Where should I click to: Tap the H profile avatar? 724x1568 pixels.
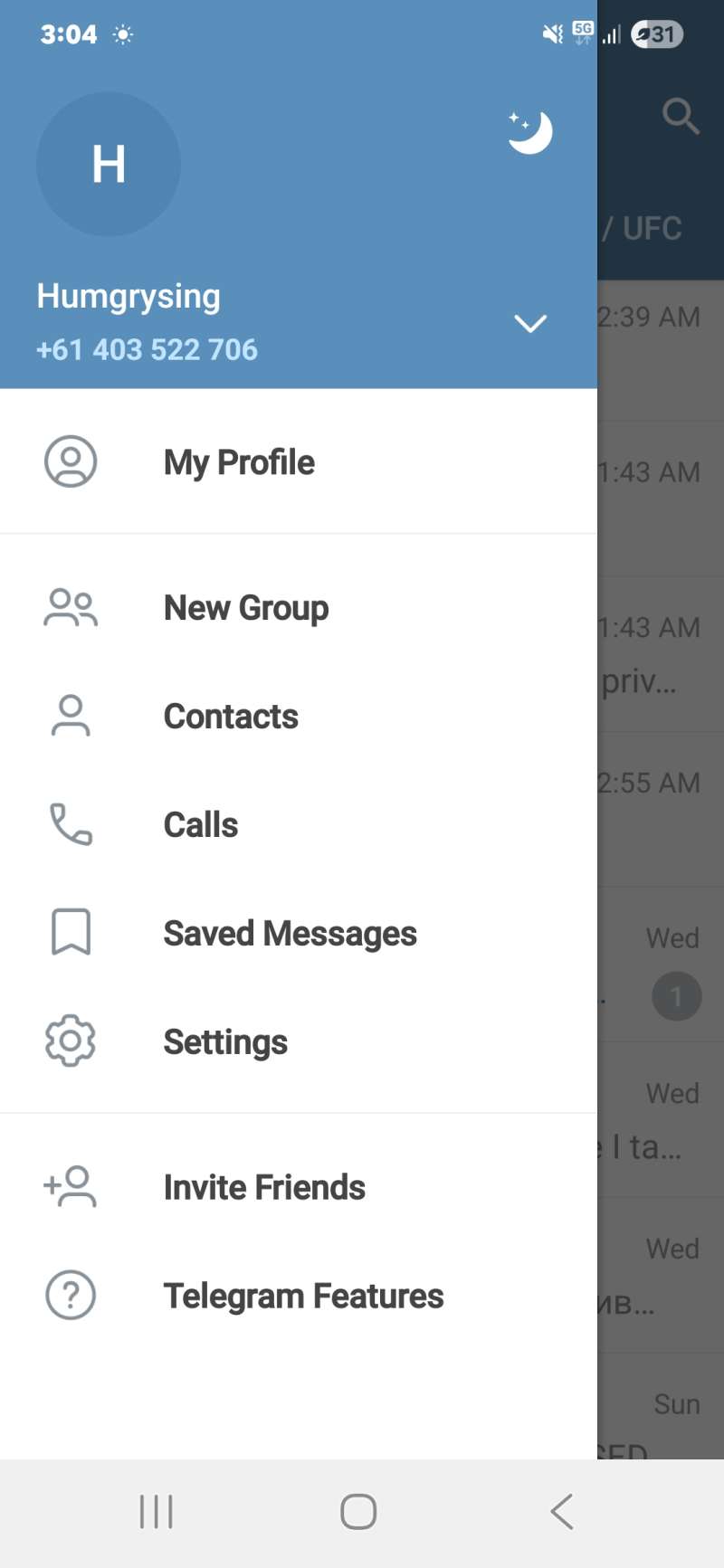109,165
